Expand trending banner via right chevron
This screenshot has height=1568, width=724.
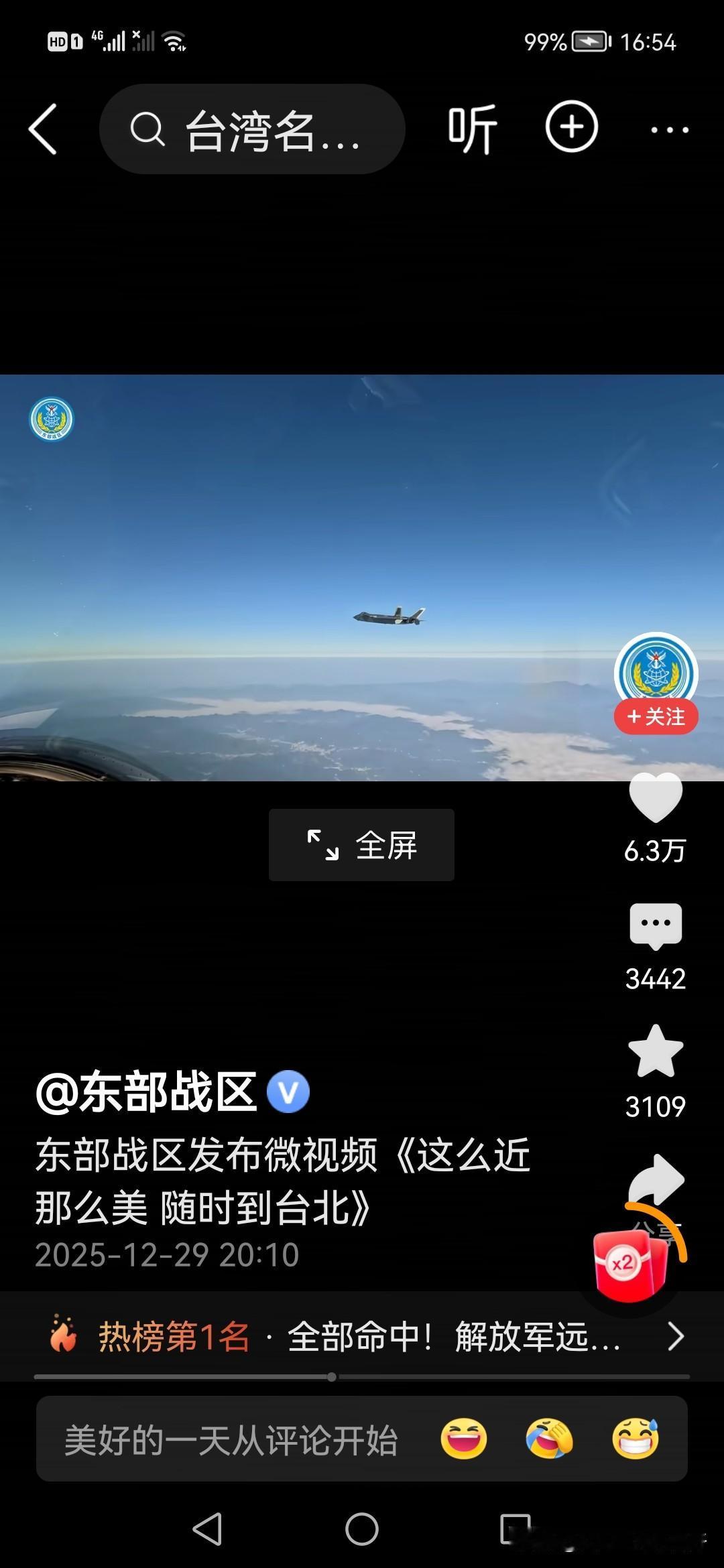(677, 1338)
